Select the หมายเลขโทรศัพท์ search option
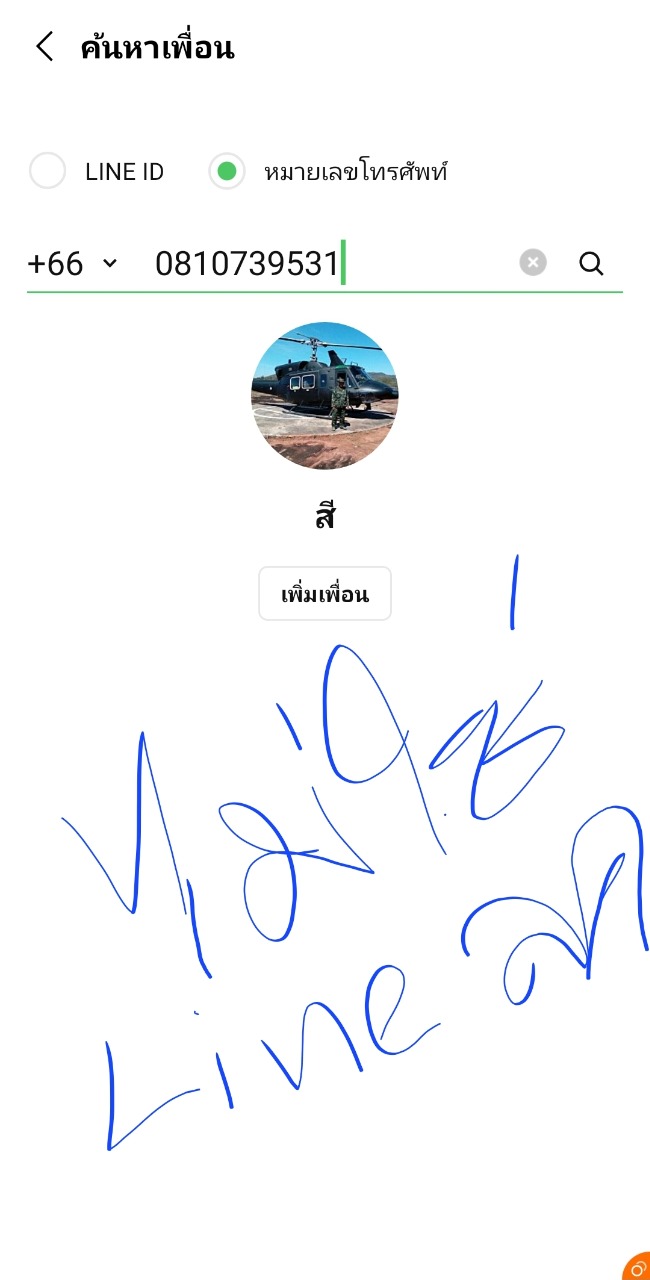This screenshot has height=1280, width=650. click(227, 172)
